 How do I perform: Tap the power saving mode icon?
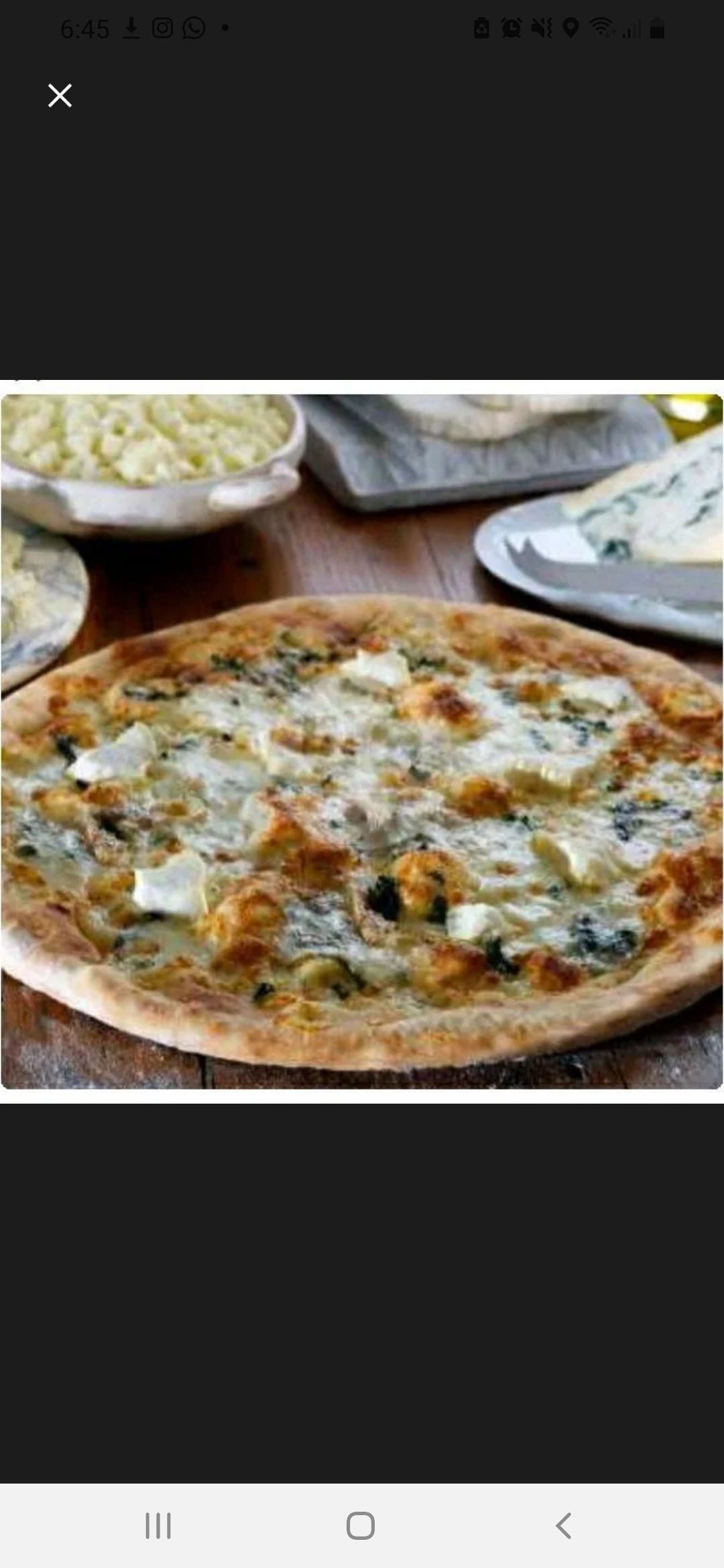tap(482, 28)
